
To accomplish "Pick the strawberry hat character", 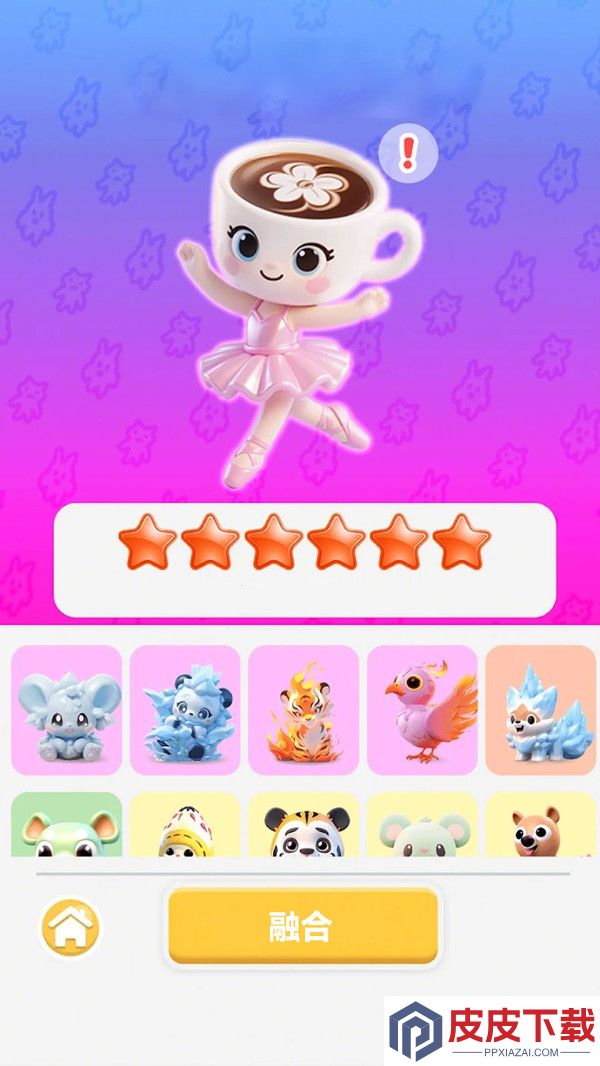I will (x=185, y=824).
